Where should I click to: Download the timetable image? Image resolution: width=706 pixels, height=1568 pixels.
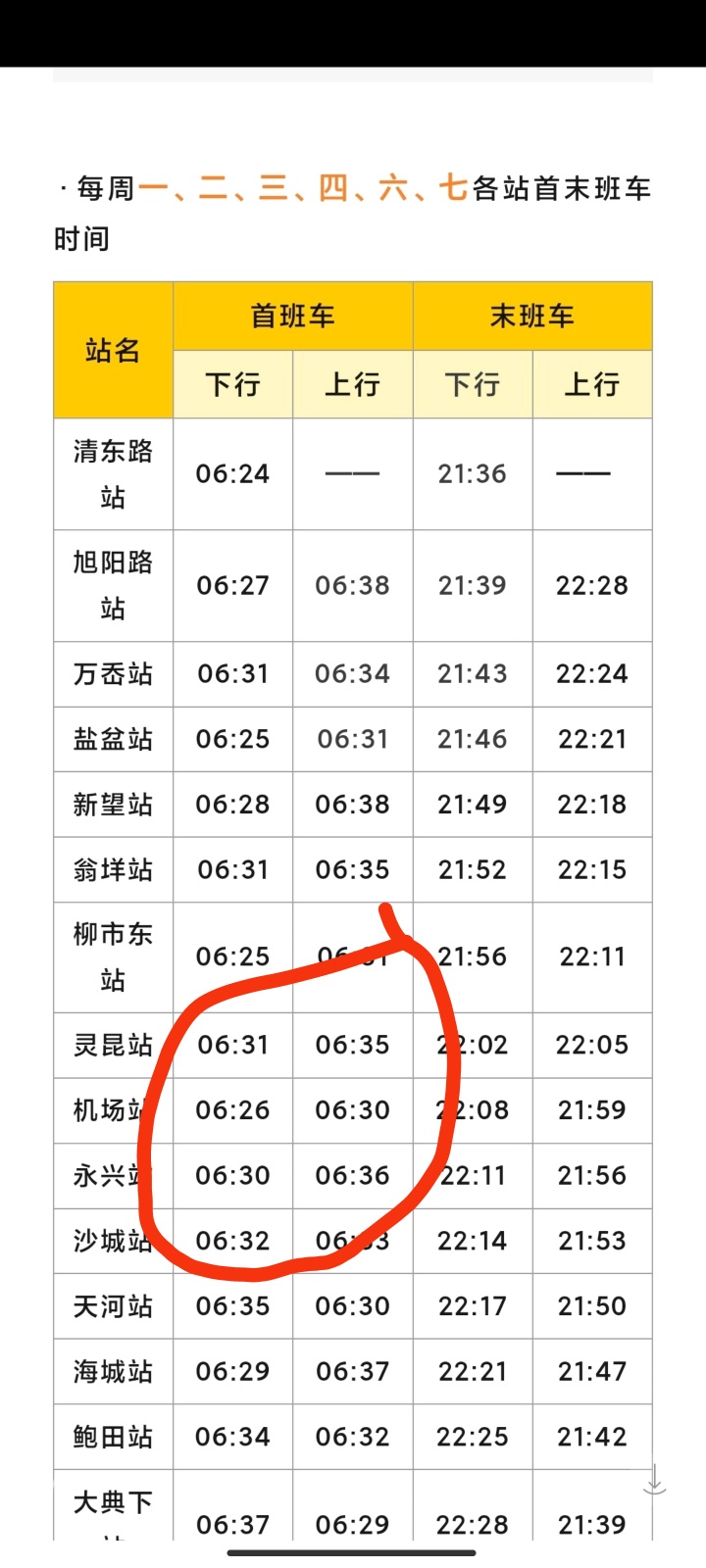(x=655, y=1481)
